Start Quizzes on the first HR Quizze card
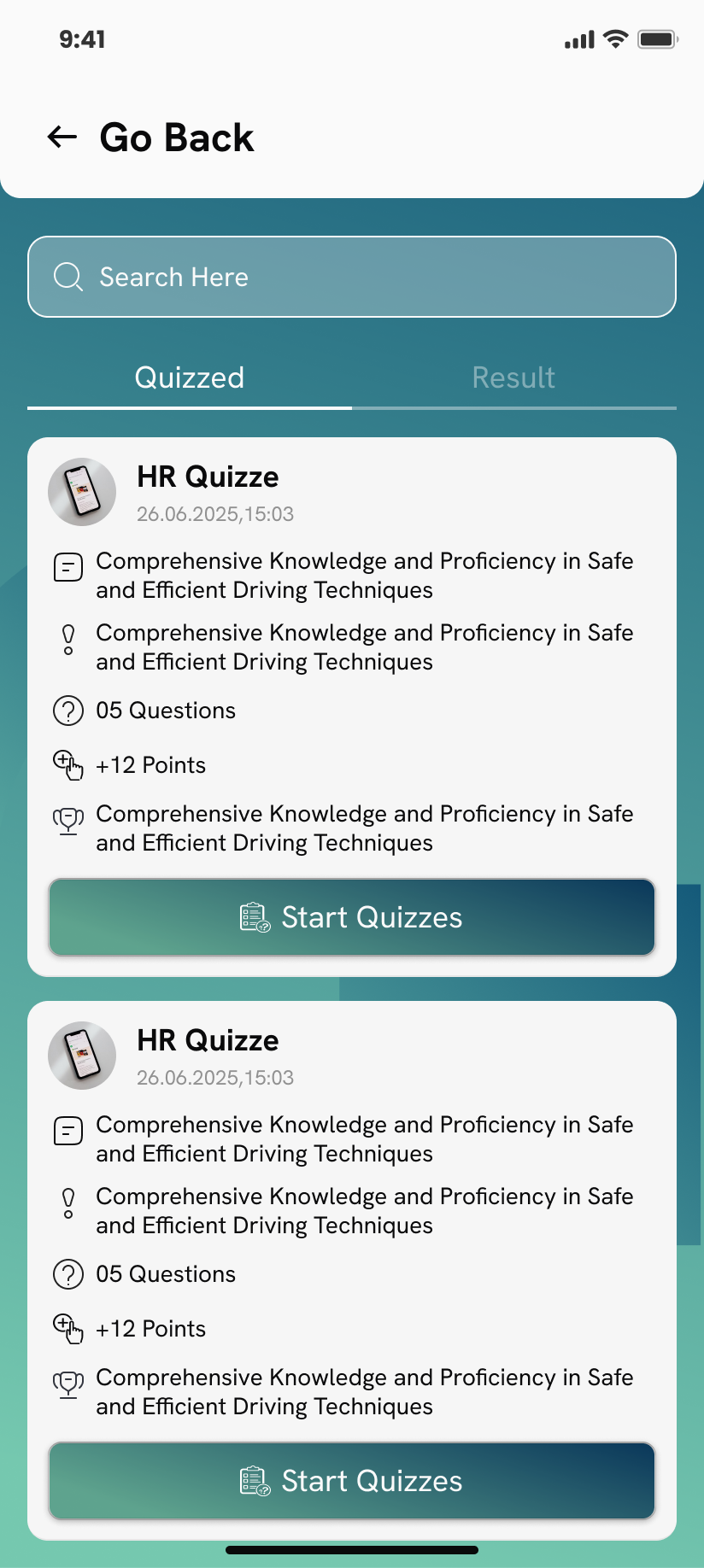 tap(352, 917)
